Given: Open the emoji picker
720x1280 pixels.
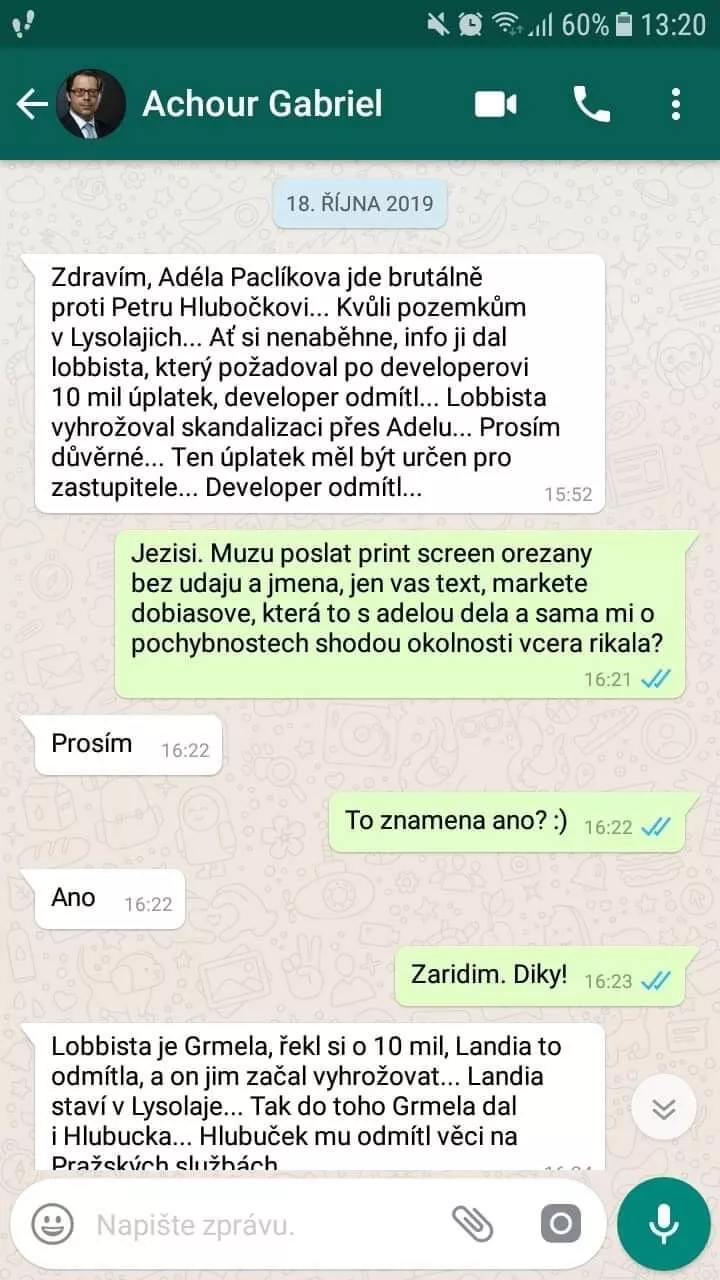Looking at the screenshot, I should click(52, 1224).
